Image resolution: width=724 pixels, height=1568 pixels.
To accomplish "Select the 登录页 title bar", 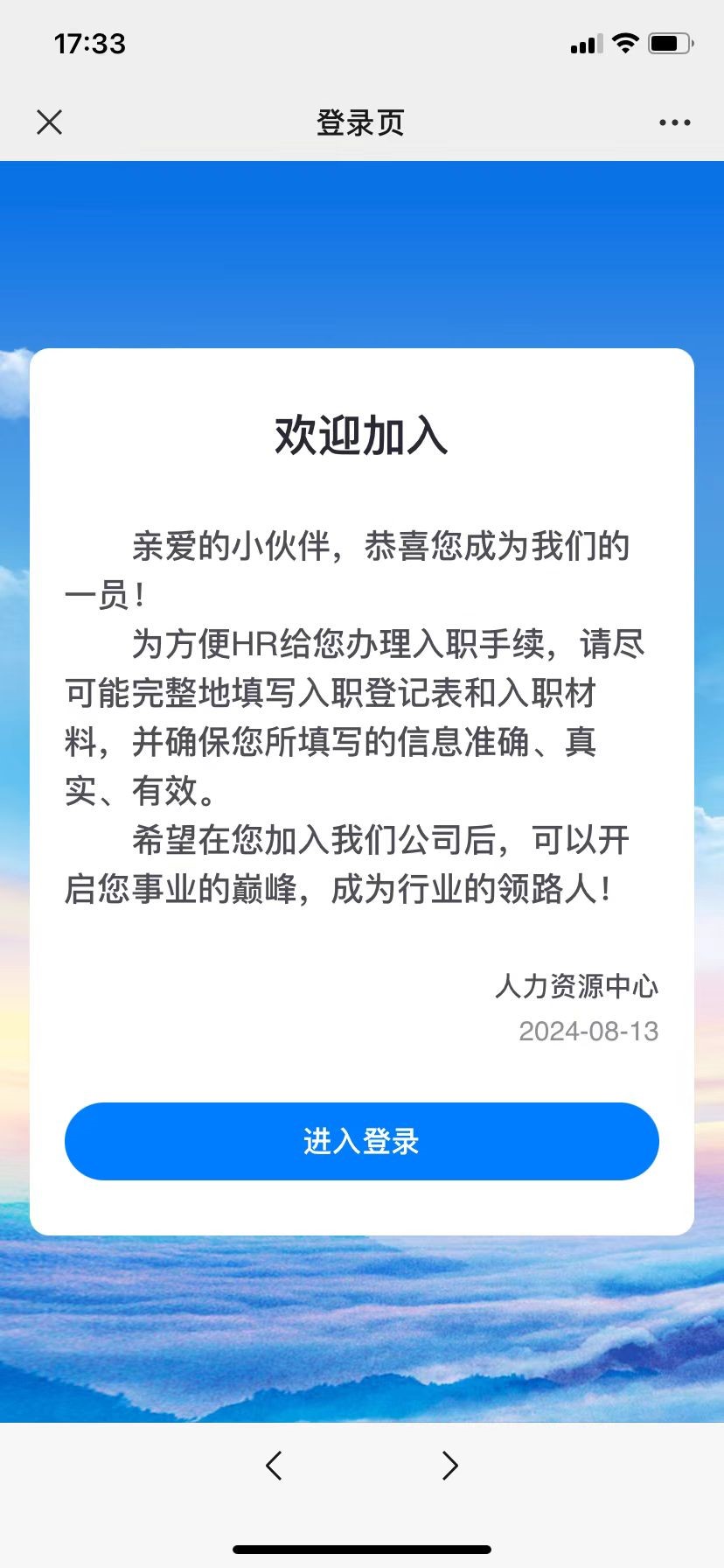I will pyautogui.click(x=359, y=122).
